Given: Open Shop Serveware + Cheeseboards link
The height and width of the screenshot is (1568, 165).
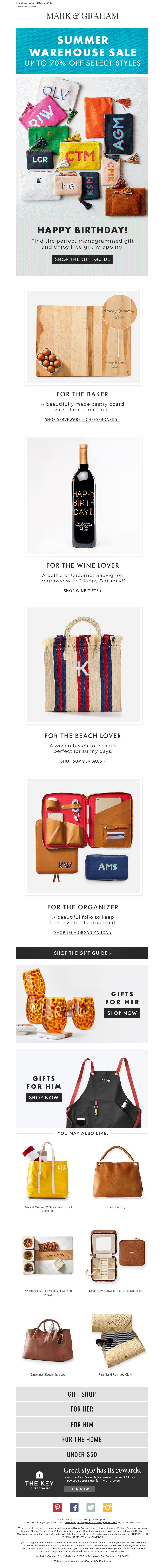Looking at the screenshot, I should (x=82, y=419).
